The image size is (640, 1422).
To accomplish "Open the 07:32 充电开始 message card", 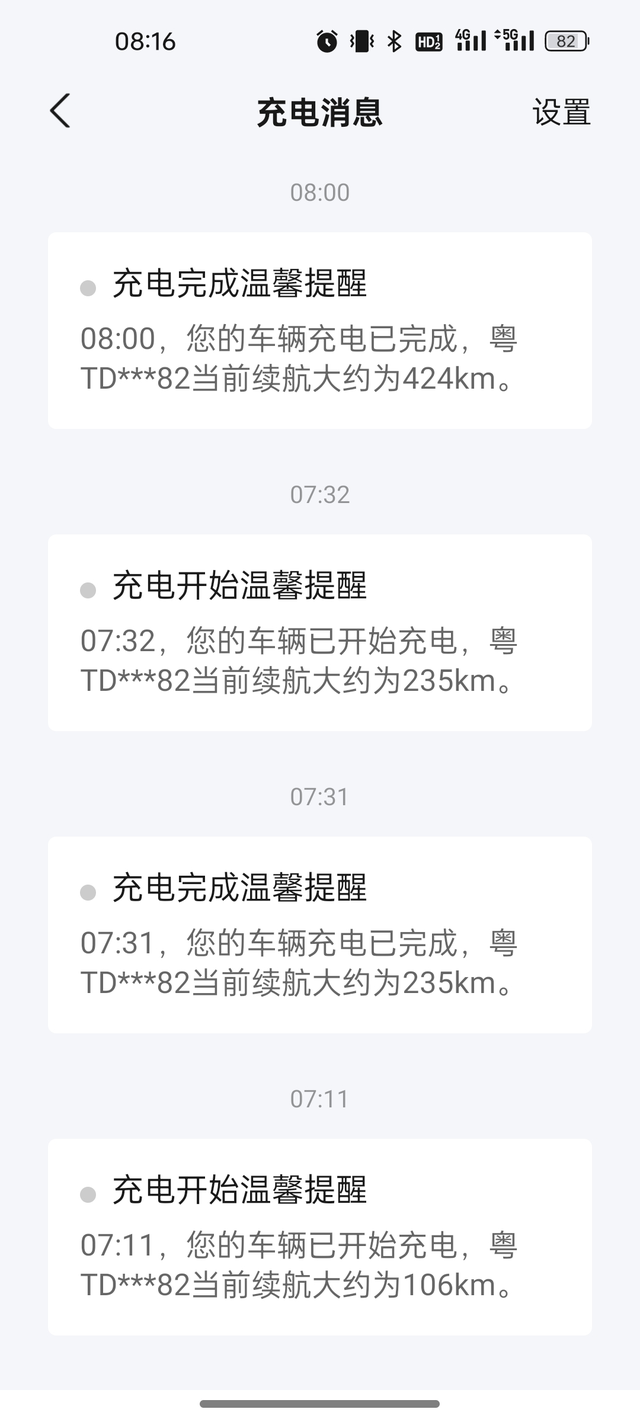I will coord(320,633).
